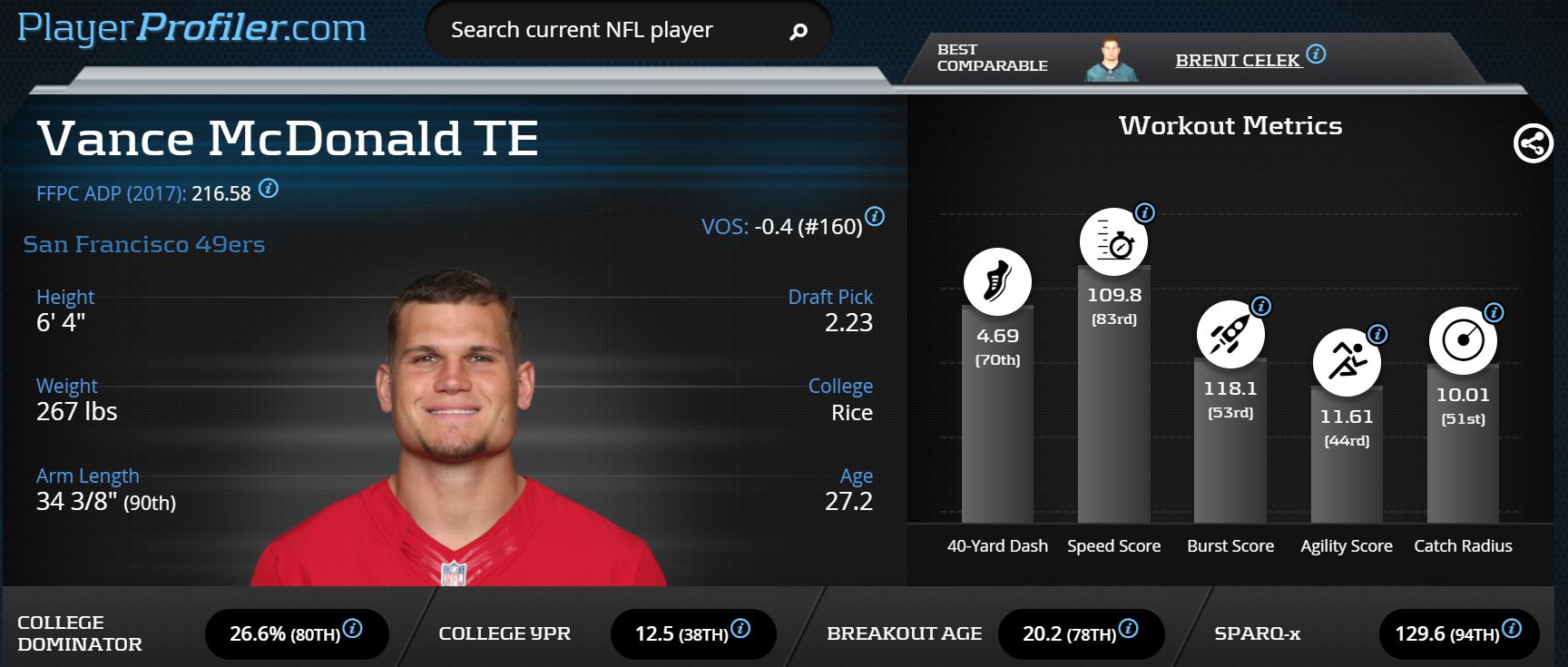Image resolution: width=1568 pixels, height=667 pixels.
Task: Show info for College Dominator
Action: click(x=353, y=628)
